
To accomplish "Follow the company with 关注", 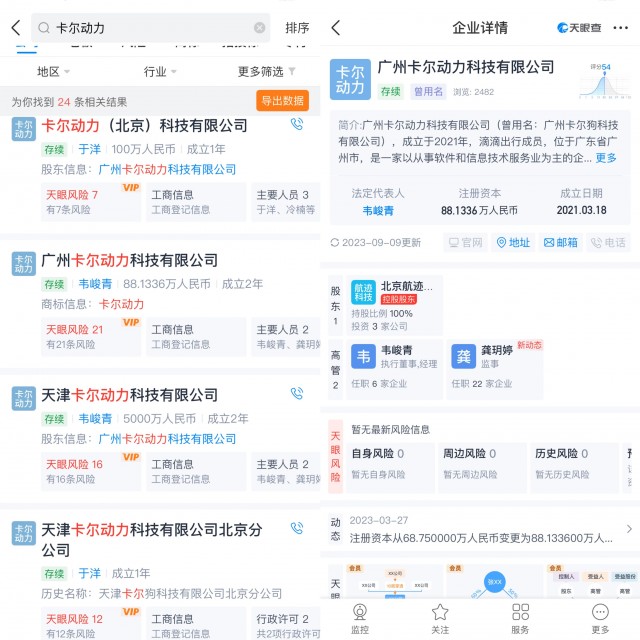I will (440, 619).
